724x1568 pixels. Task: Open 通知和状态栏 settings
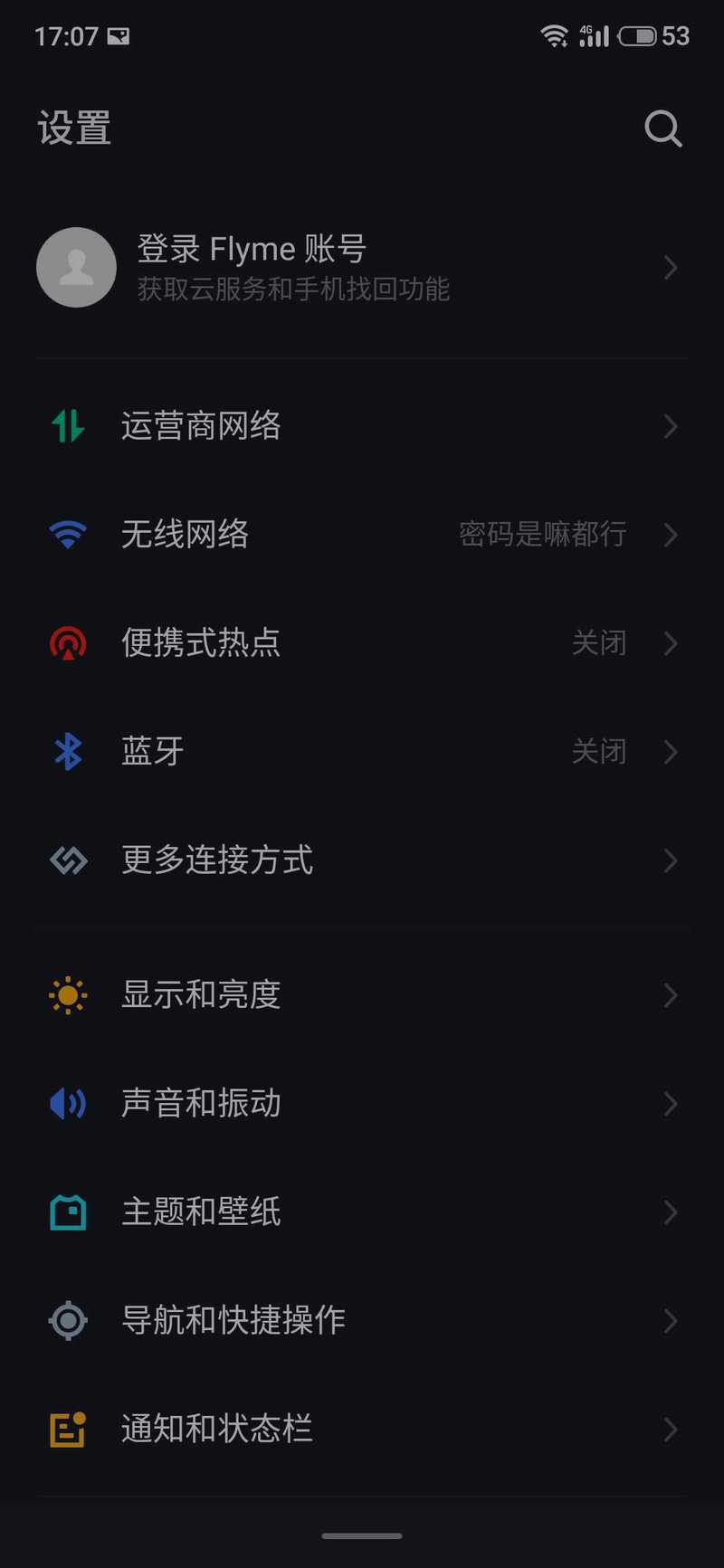coord(362,1430)
